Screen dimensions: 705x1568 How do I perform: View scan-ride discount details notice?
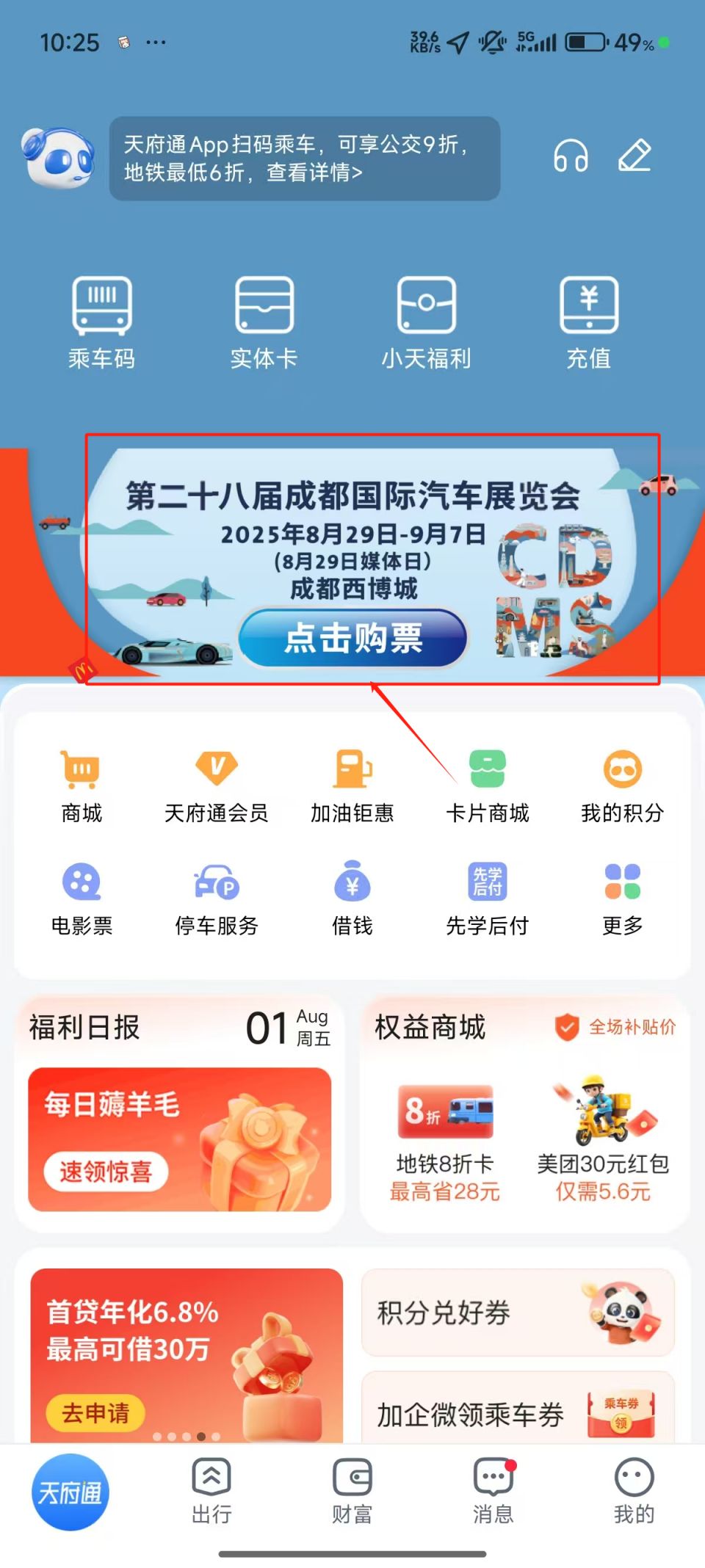[x=304, y=158]
